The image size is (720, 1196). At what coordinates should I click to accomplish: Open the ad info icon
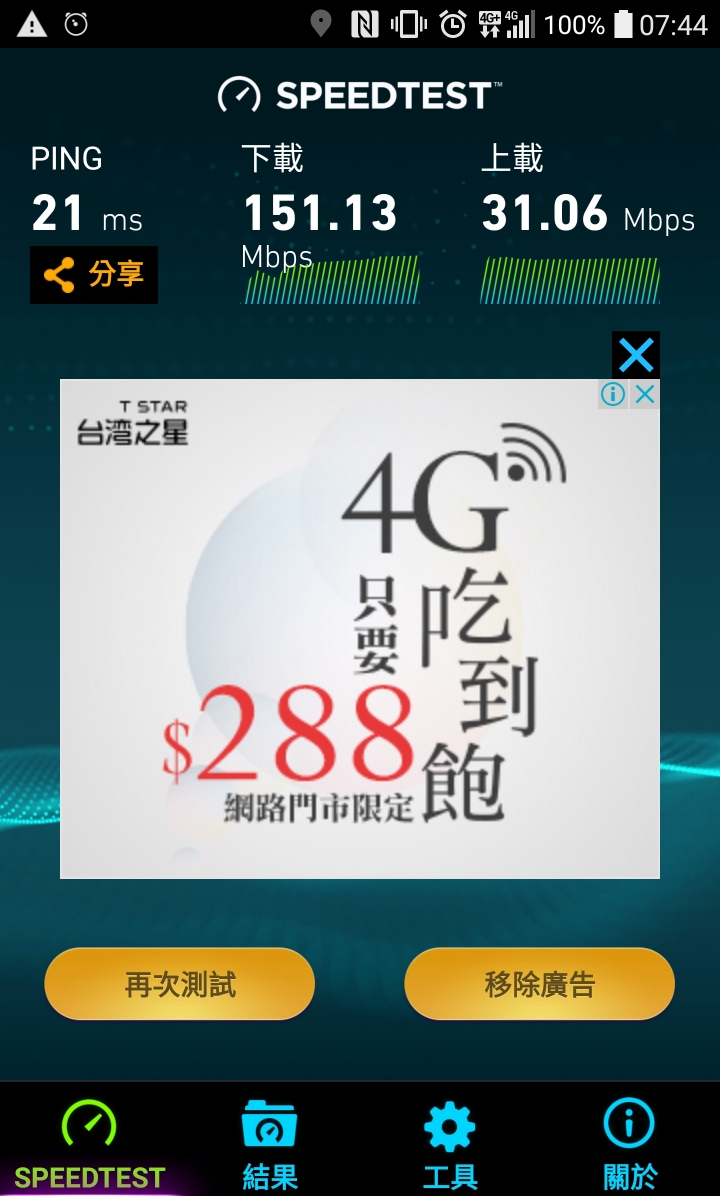click(x=613, y=394)
